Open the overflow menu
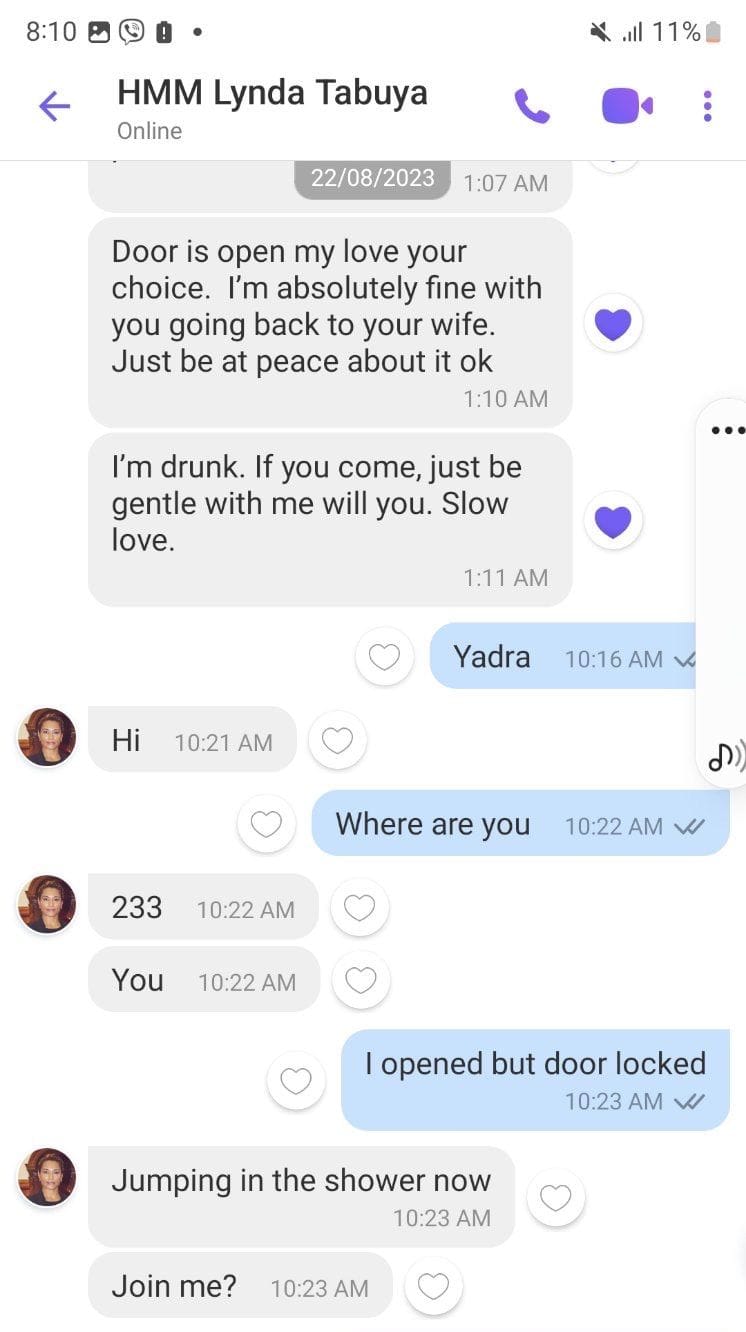 coord(707,105)
